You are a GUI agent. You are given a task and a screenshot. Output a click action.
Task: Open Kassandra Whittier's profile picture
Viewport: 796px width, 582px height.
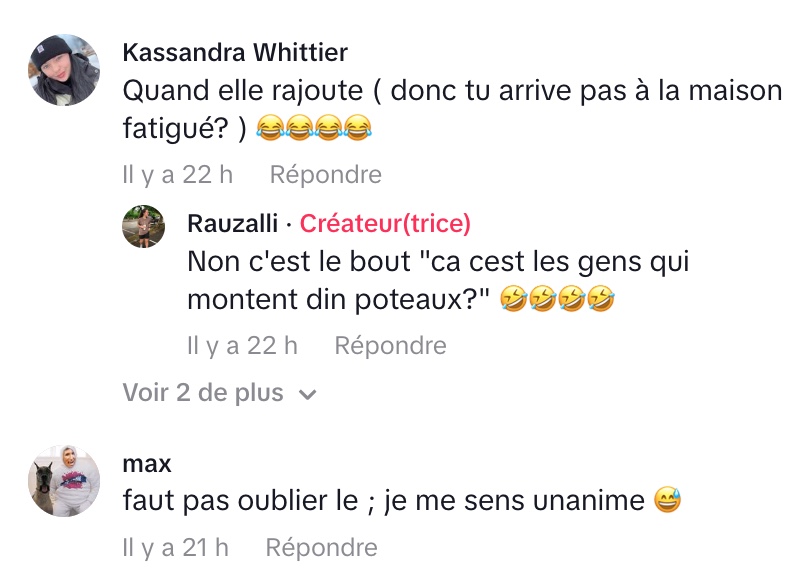[x=65, y=70]
